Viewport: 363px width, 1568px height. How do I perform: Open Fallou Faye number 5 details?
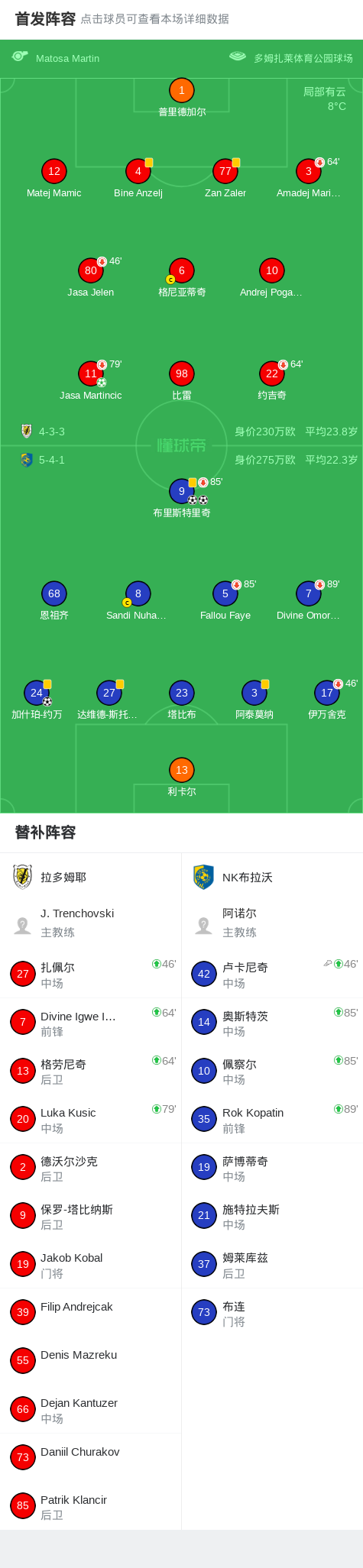tap(225, 594)
